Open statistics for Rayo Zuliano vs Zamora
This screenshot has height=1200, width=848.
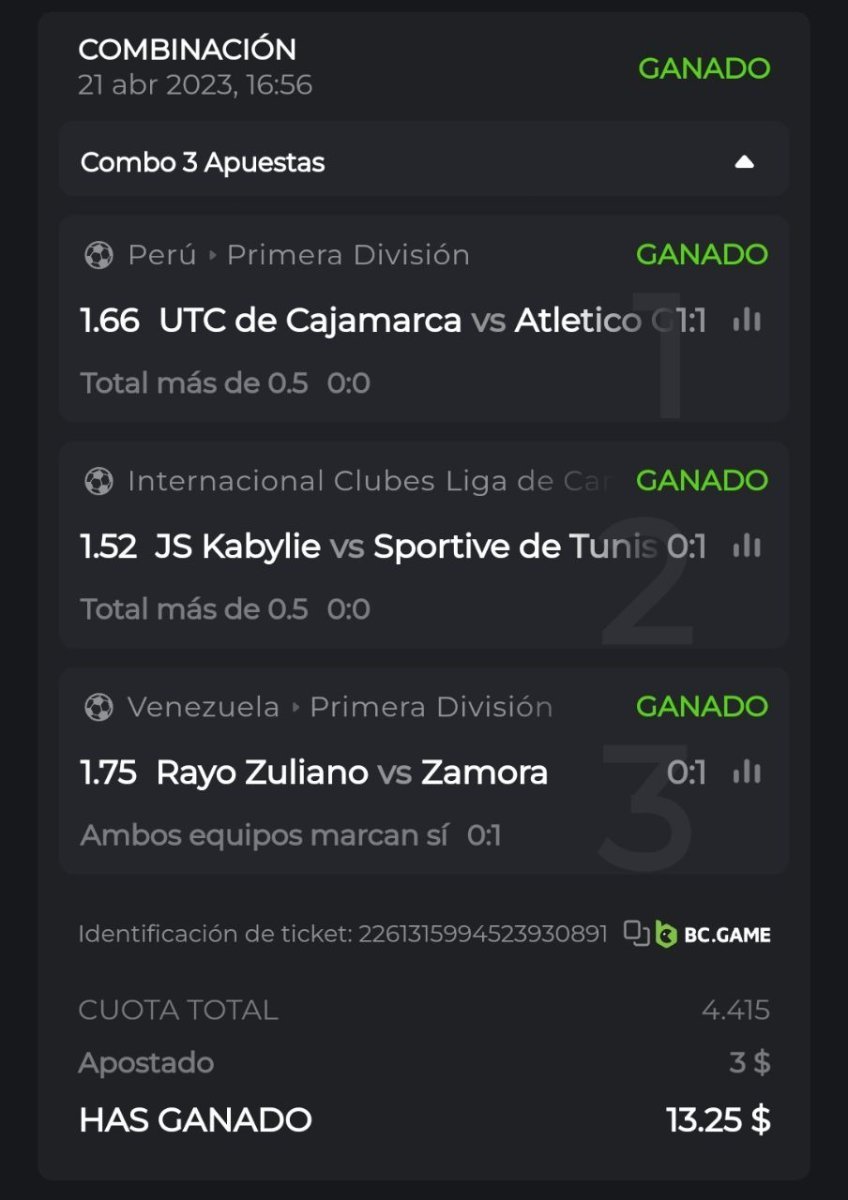pyautogui.click(x=747, y=772)
